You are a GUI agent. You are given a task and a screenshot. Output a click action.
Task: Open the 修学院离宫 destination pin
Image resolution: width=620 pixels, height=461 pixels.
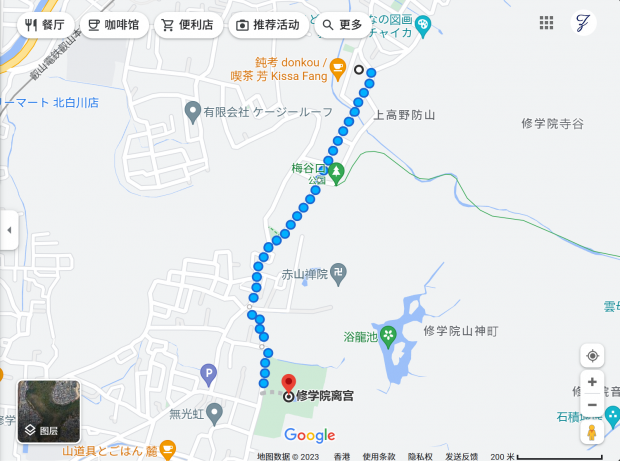tap(289, 383)
